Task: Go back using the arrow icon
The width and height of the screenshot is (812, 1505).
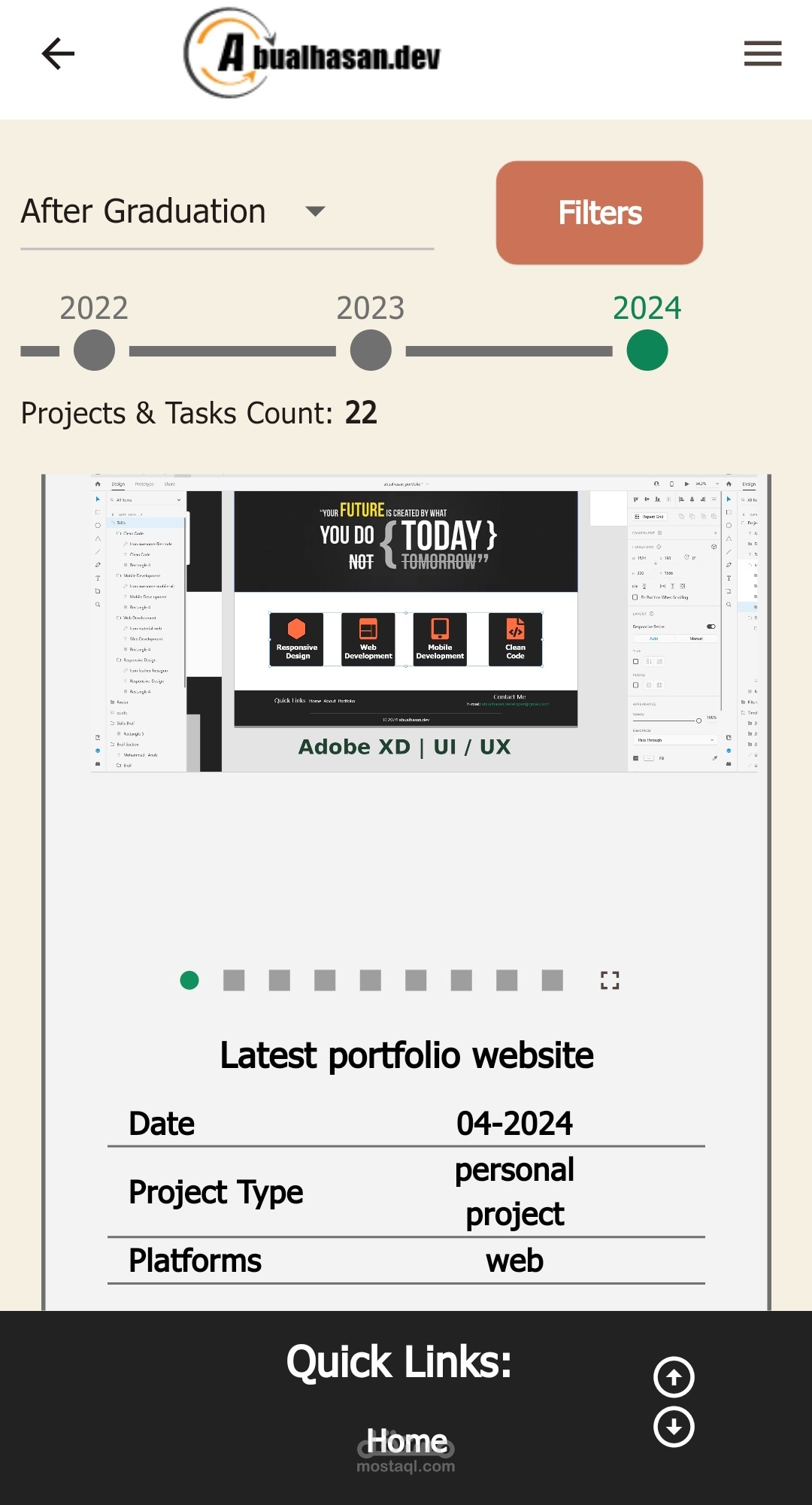Action: pyautogui.click(x=58, y=54)
